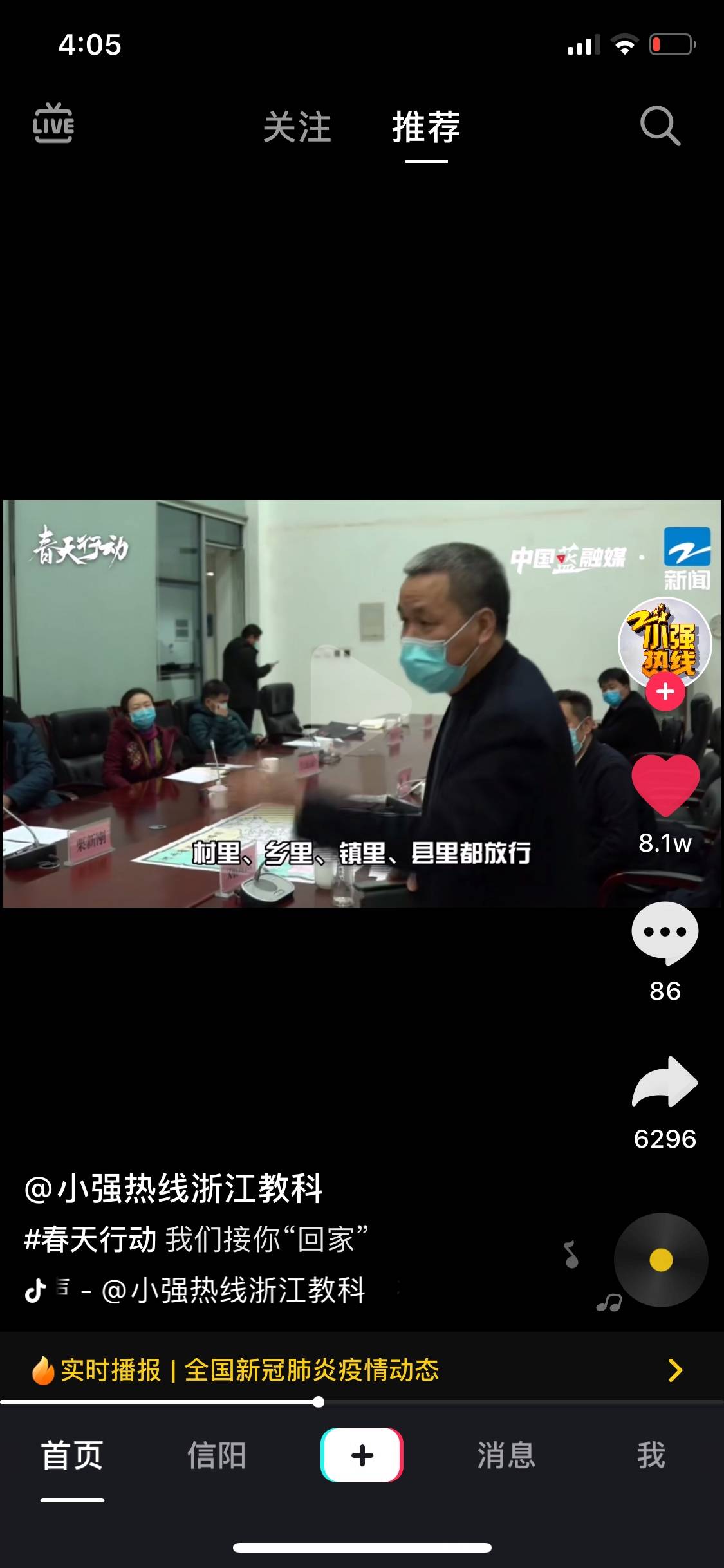
Task: Like this video with the heart
Action: pos(665,785)
